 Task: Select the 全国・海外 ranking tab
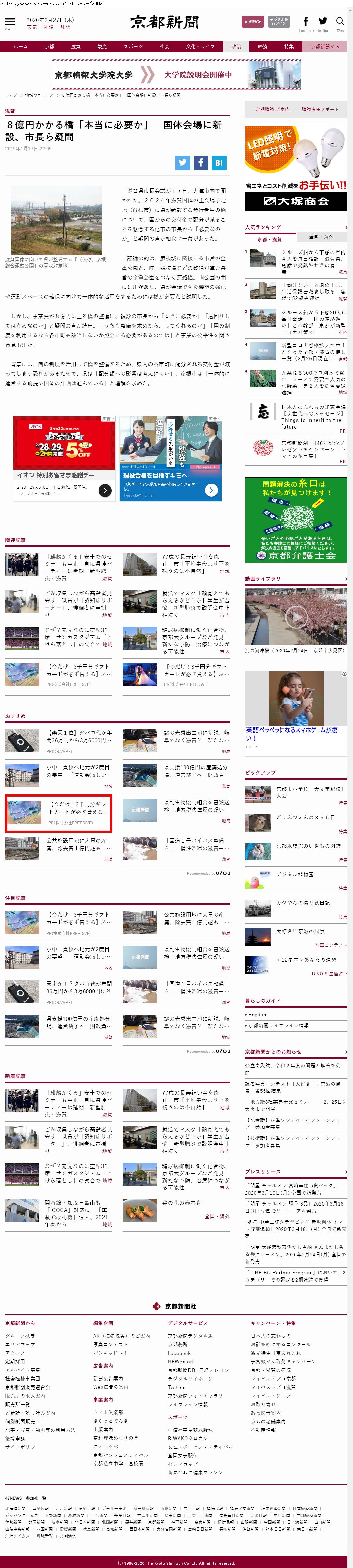(321, 237)
